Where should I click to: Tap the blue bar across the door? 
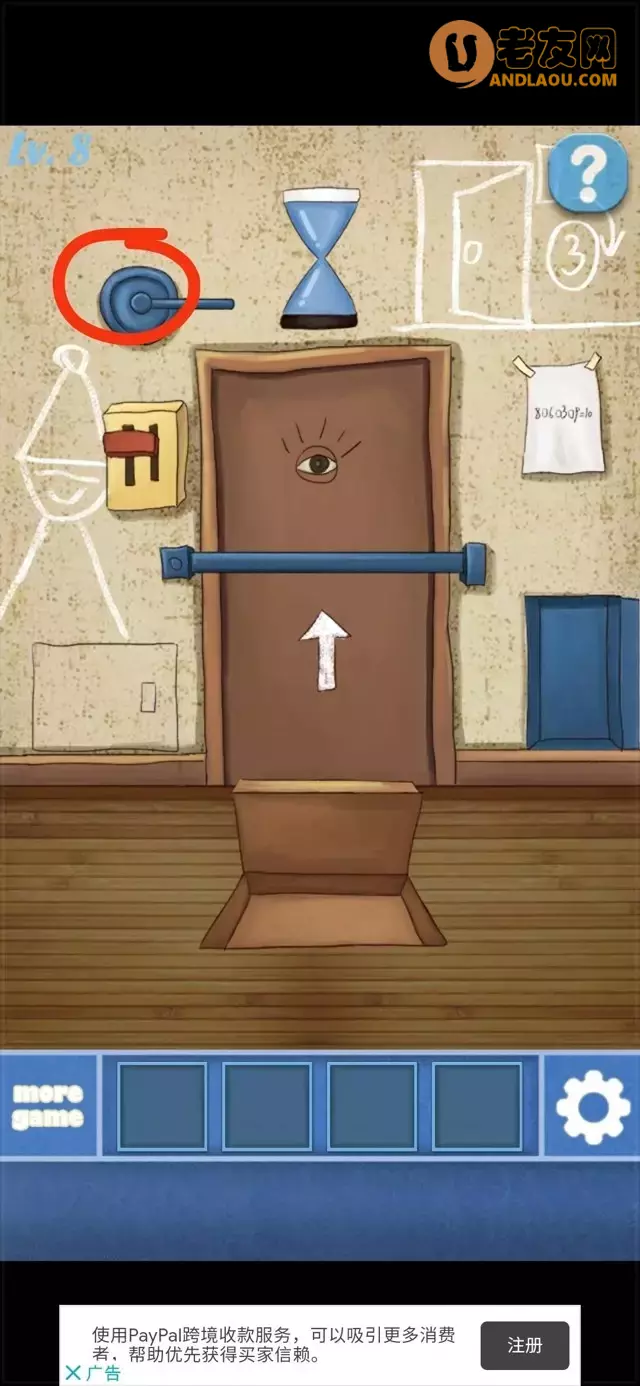(322, 562)
